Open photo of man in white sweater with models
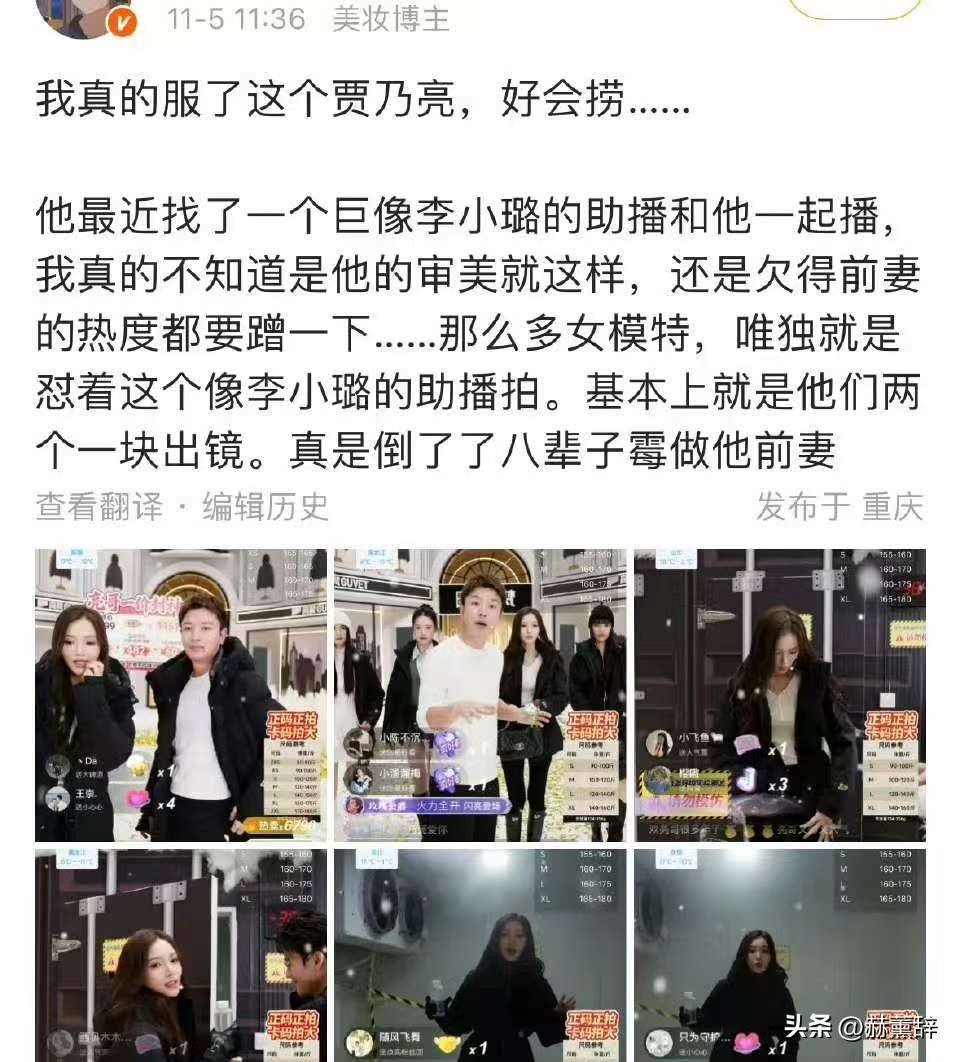The height and width of the screenshot is (1062, 960). tap(480, 695)
